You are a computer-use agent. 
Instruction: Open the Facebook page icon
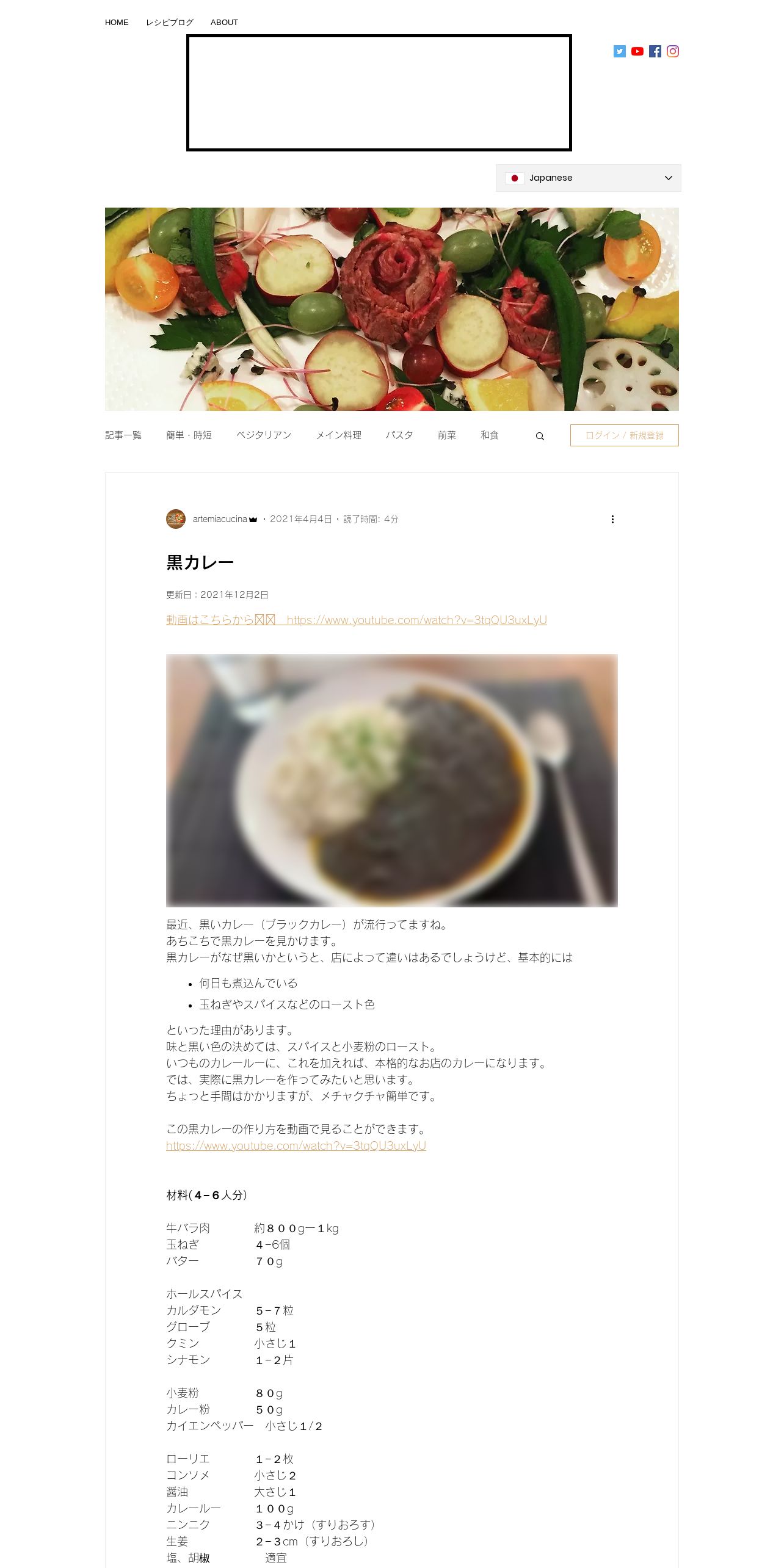(655, 51)
